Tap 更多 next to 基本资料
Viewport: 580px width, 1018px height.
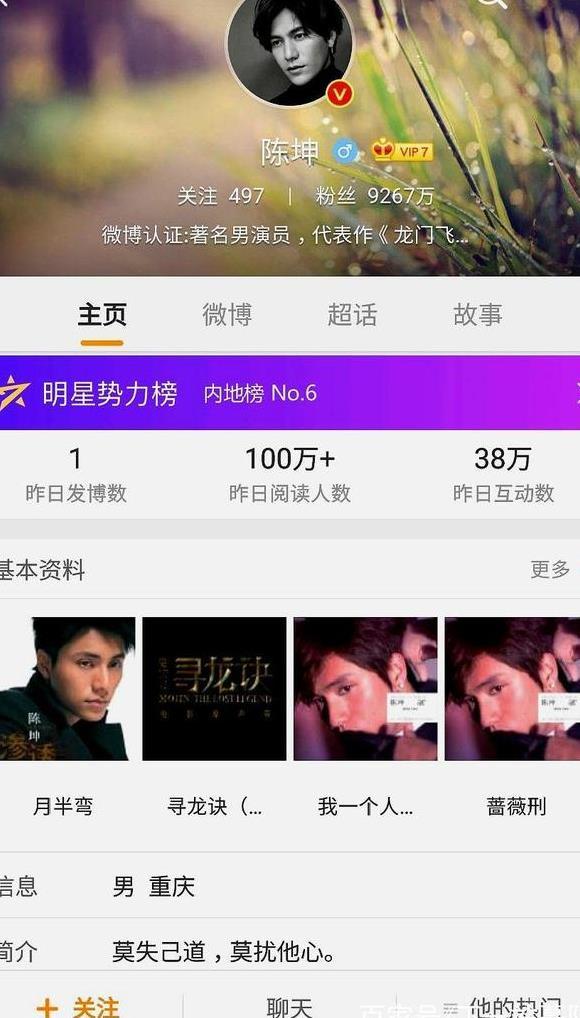[x=550, y=569]
